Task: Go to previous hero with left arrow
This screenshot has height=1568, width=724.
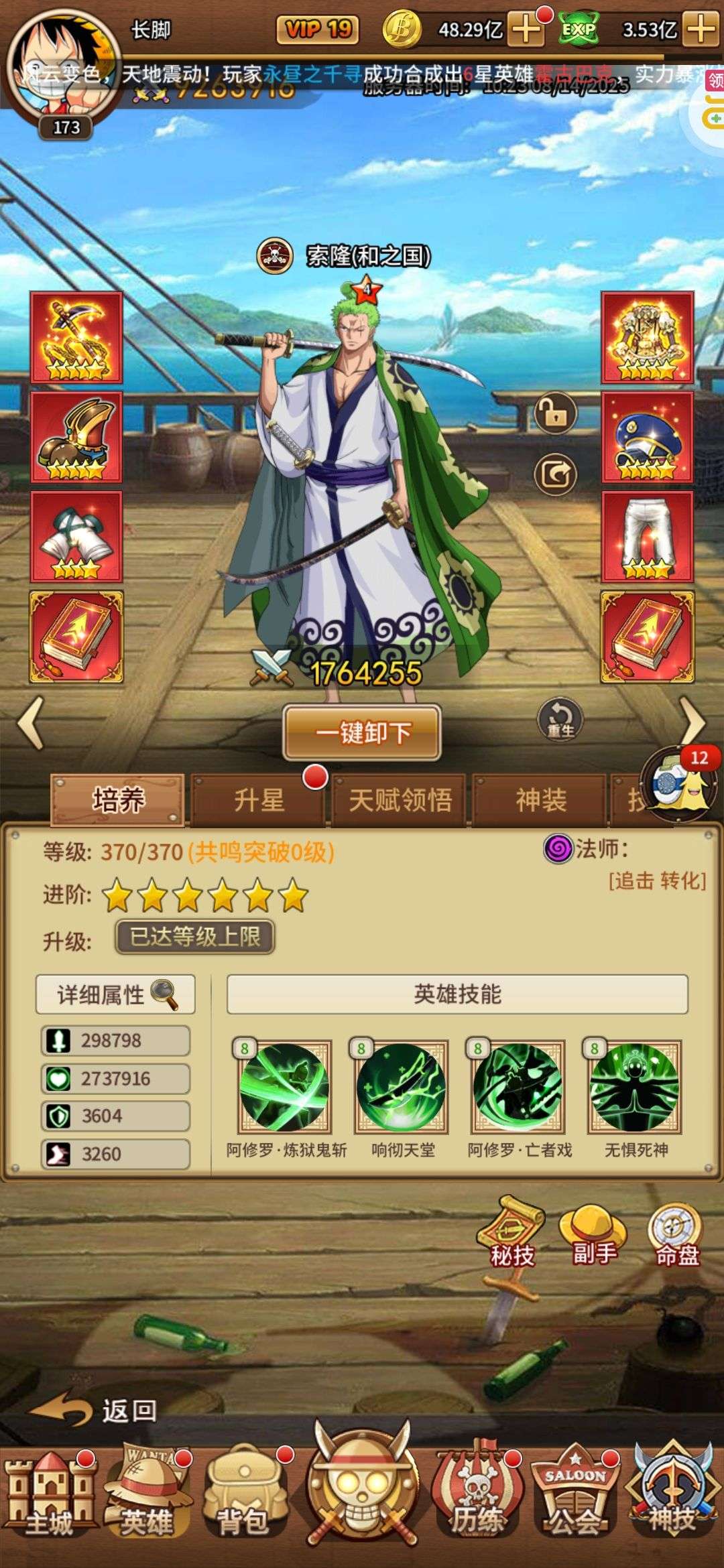Action: (32, 722)
